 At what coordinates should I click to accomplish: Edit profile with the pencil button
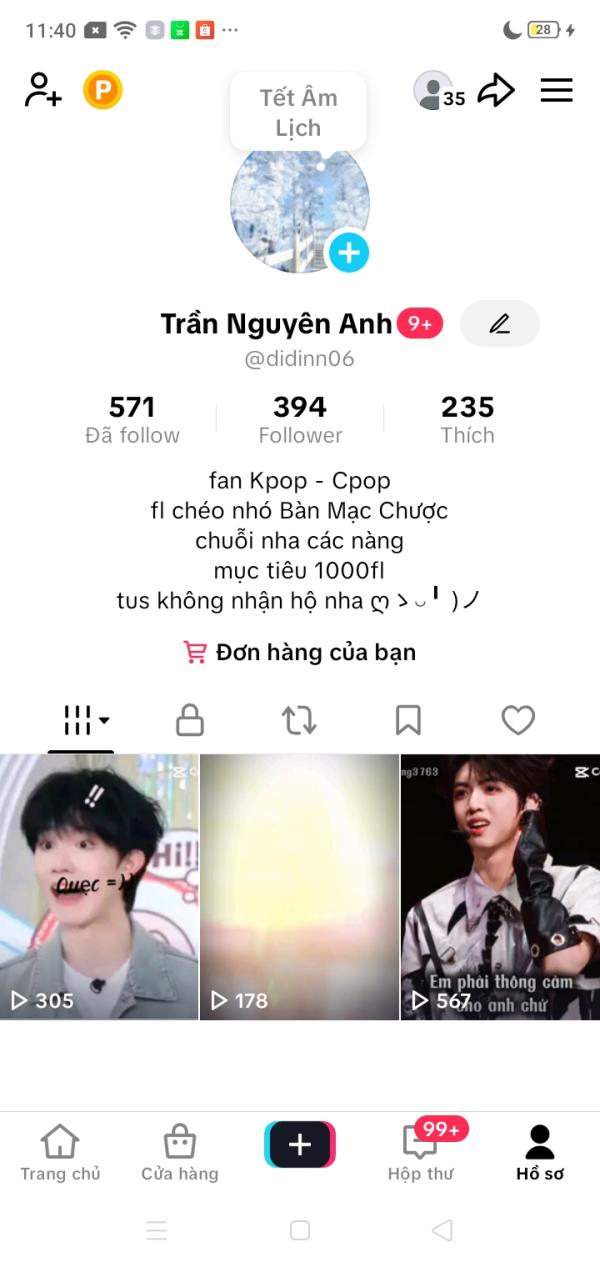click(x=499, y=323)
